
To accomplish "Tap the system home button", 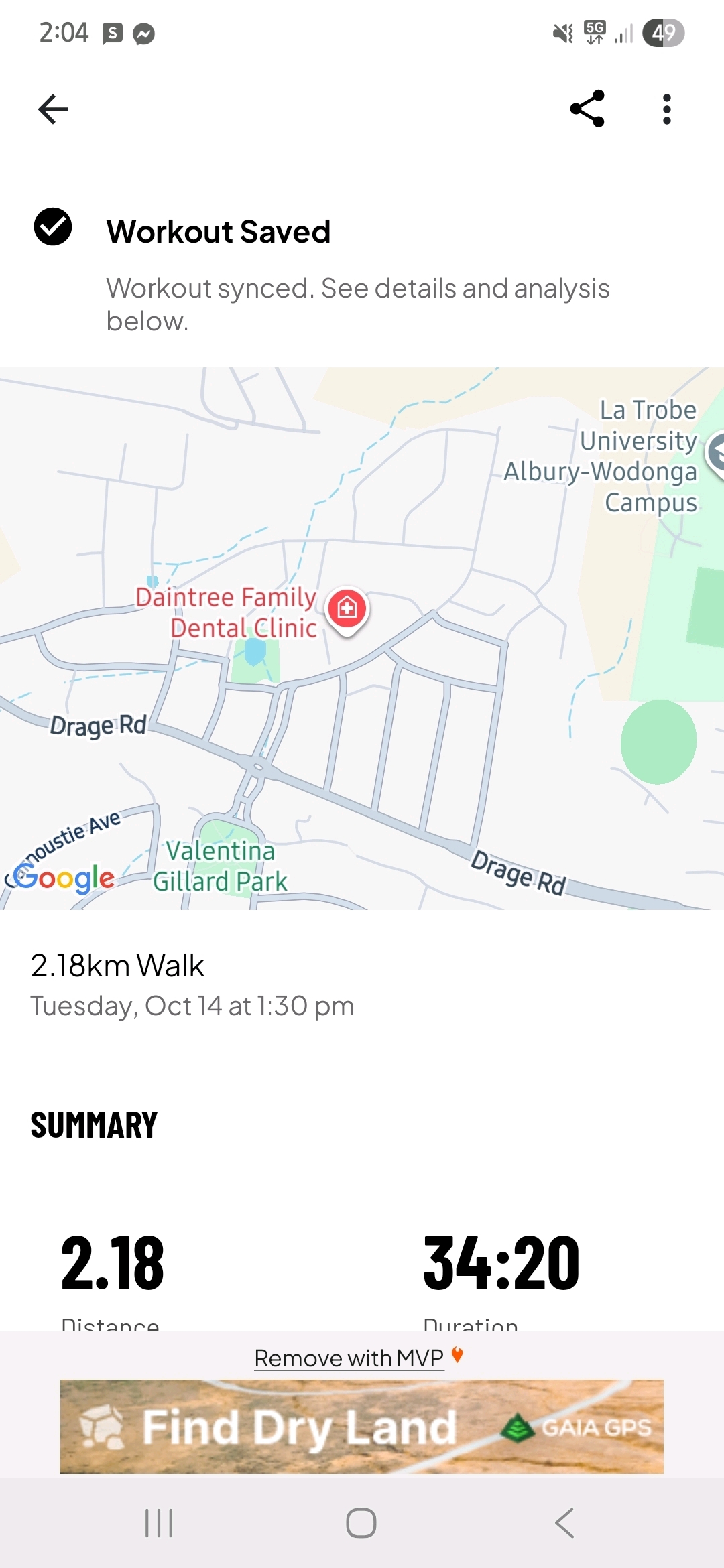I will pyautogui.click(x=361, y=1523).
